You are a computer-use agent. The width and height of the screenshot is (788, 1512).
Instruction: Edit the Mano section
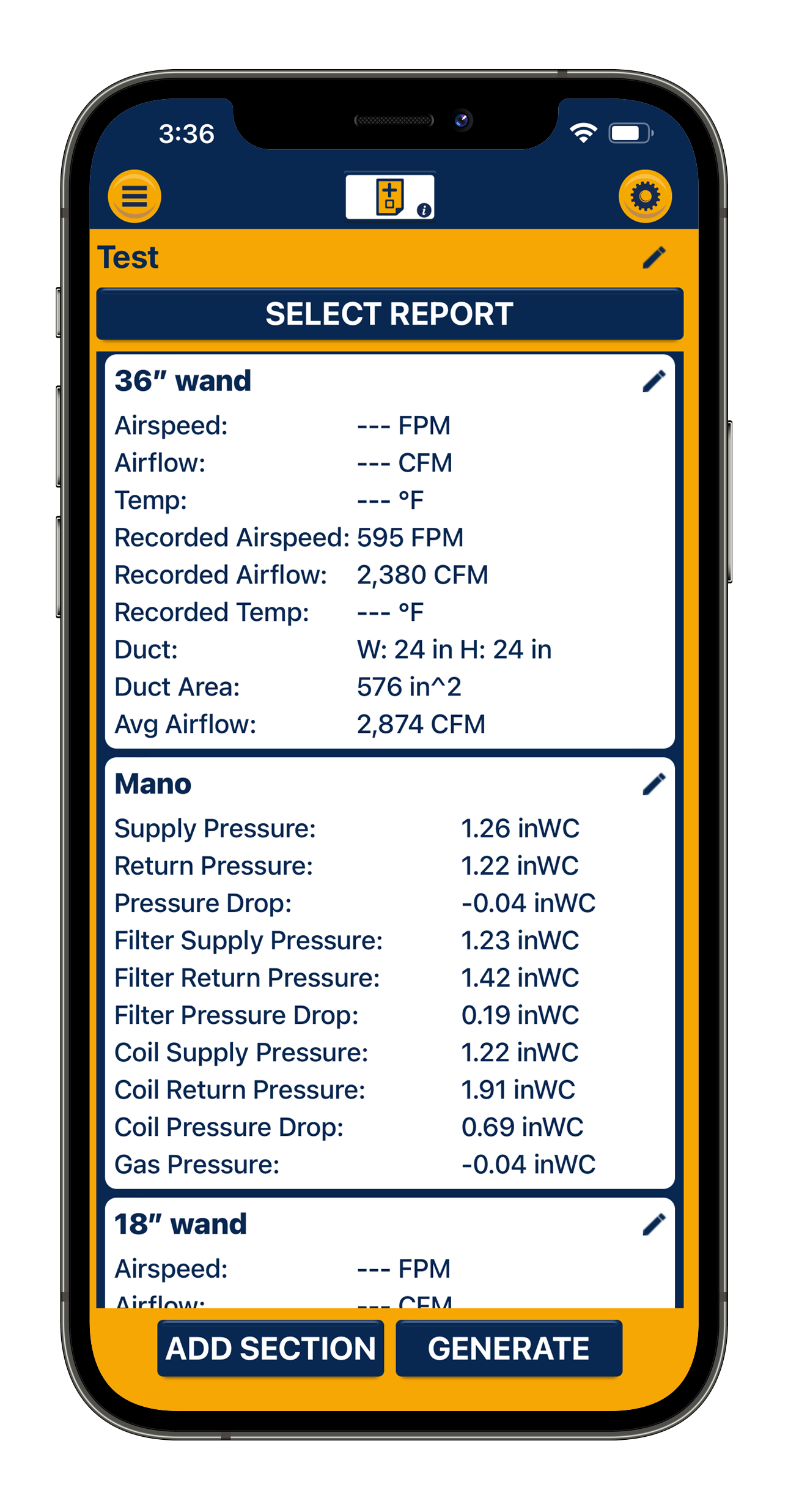click(x=654, y=784)
